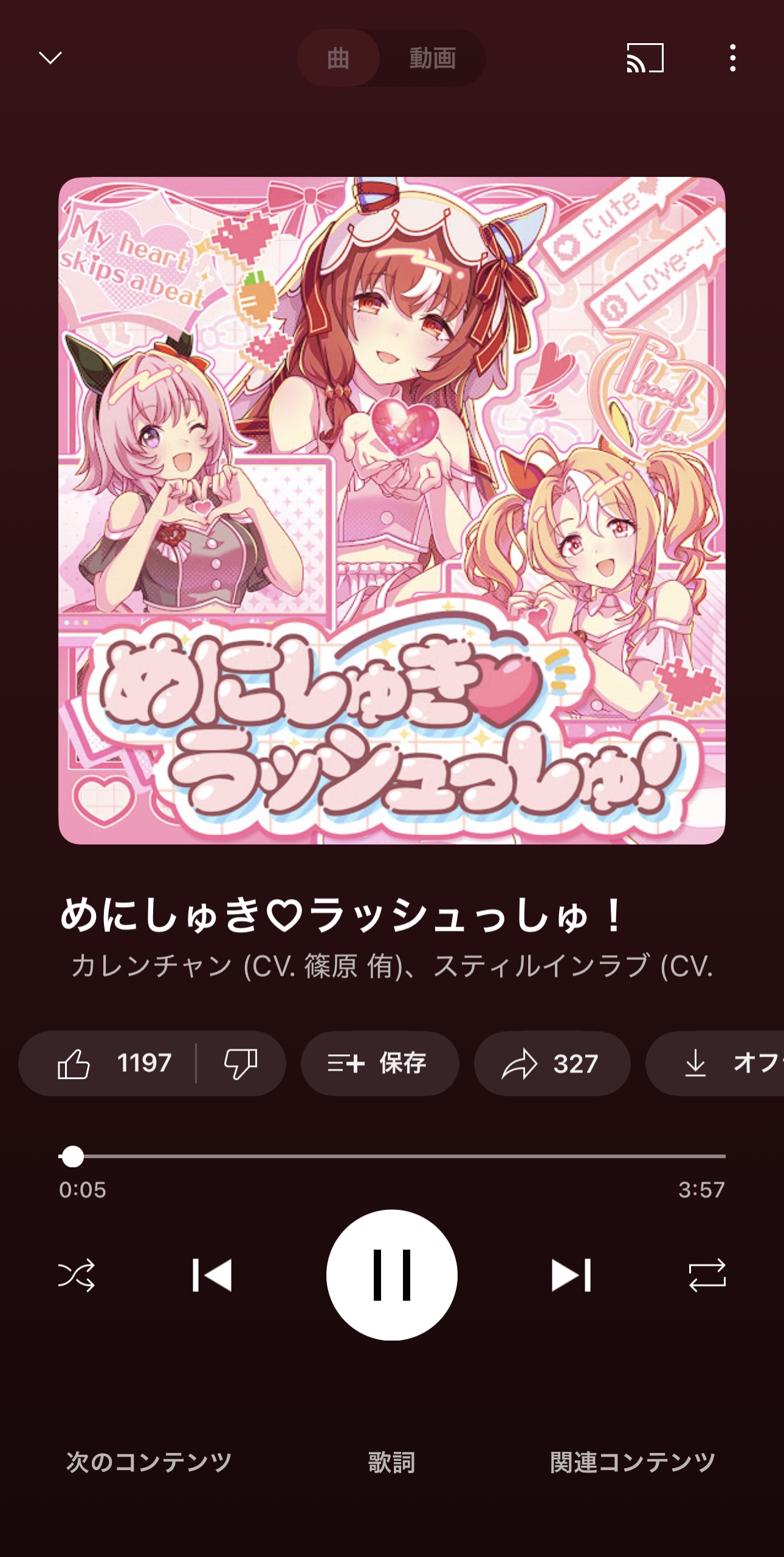Open the 関連コンテンツ related tab
Screen dimensions: 784x1557
click(633, 1462)
